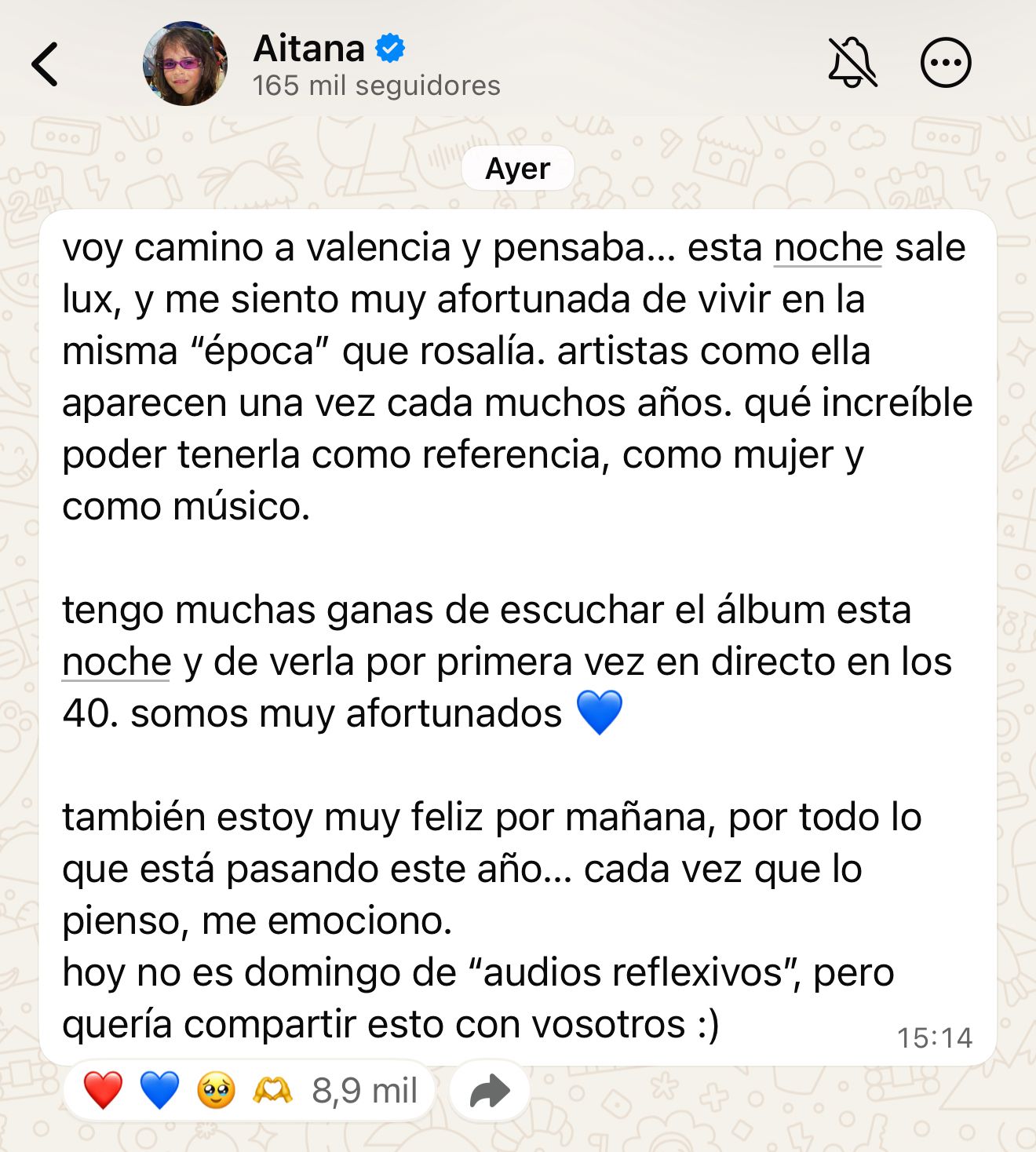Open Aitana's channel profile picture

(x=185, y=64)
